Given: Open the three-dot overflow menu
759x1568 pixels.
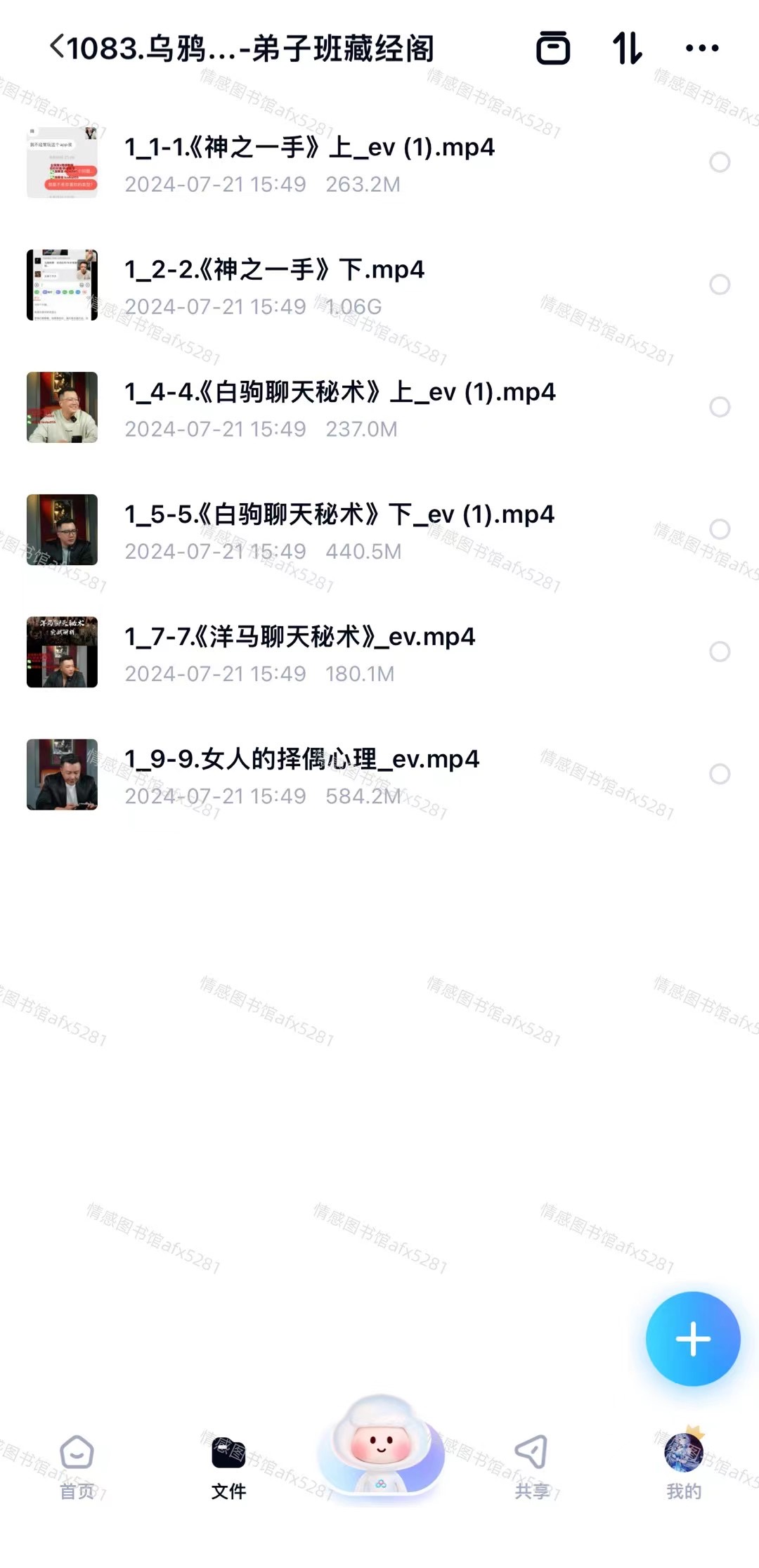Looking at the screenshot, I should pyautogui.click(x=702, y=48).
